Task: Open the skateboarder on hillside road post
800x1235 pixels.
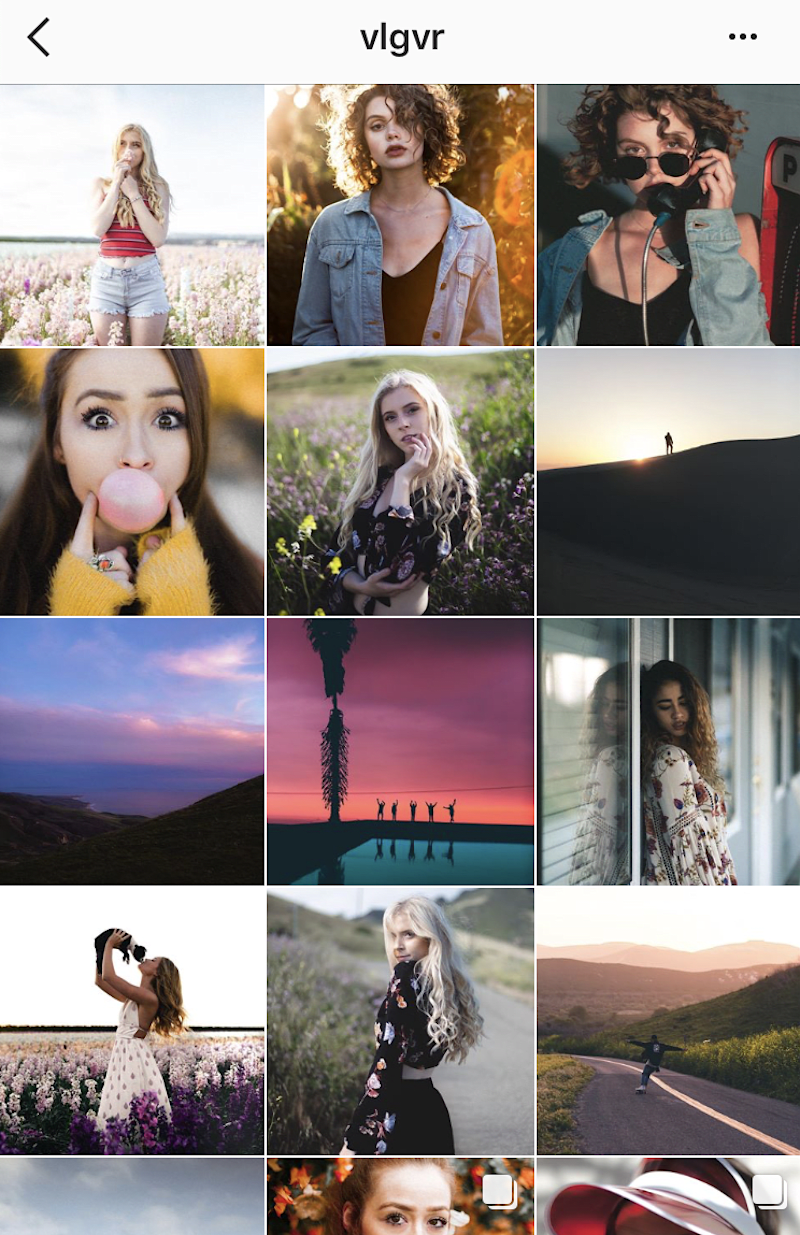Action: [668, 1021]
